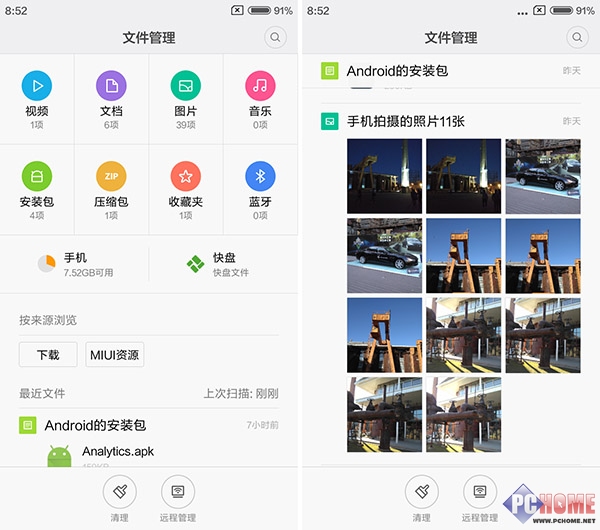
Task: Open the Analytics.apk file
Action: point(118,452)
